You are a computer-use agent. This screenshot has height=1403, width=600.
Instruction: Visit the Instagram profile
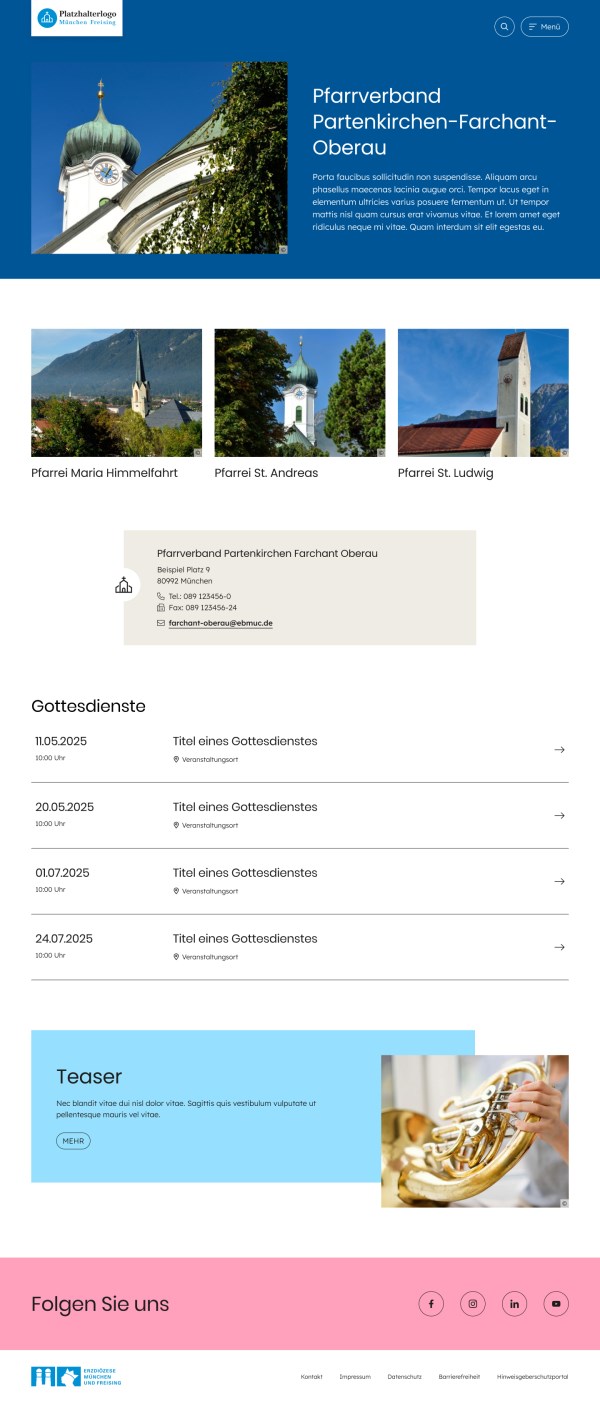(x=473, y=1304)
